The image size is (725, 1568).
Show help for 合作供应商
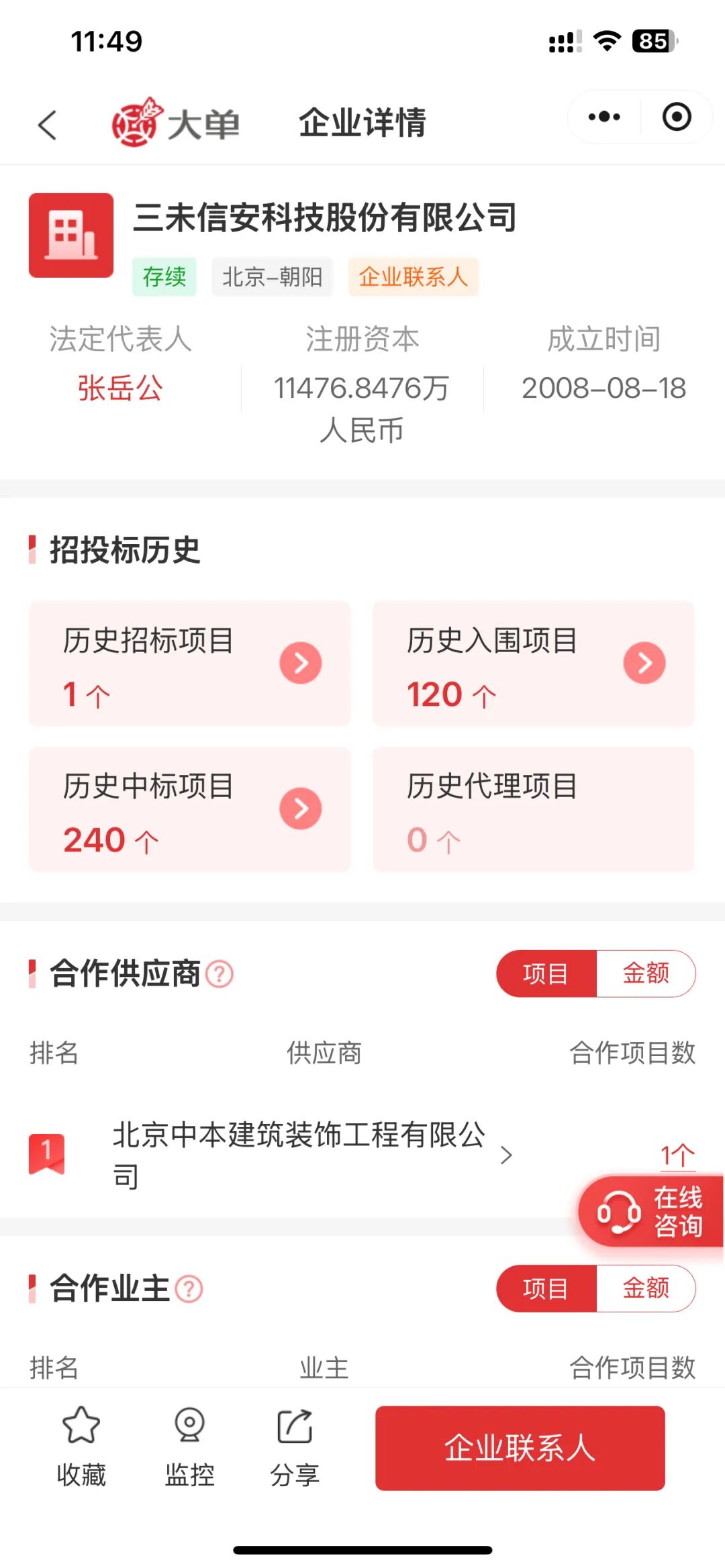pyautogui.click(x=220, y=974)
